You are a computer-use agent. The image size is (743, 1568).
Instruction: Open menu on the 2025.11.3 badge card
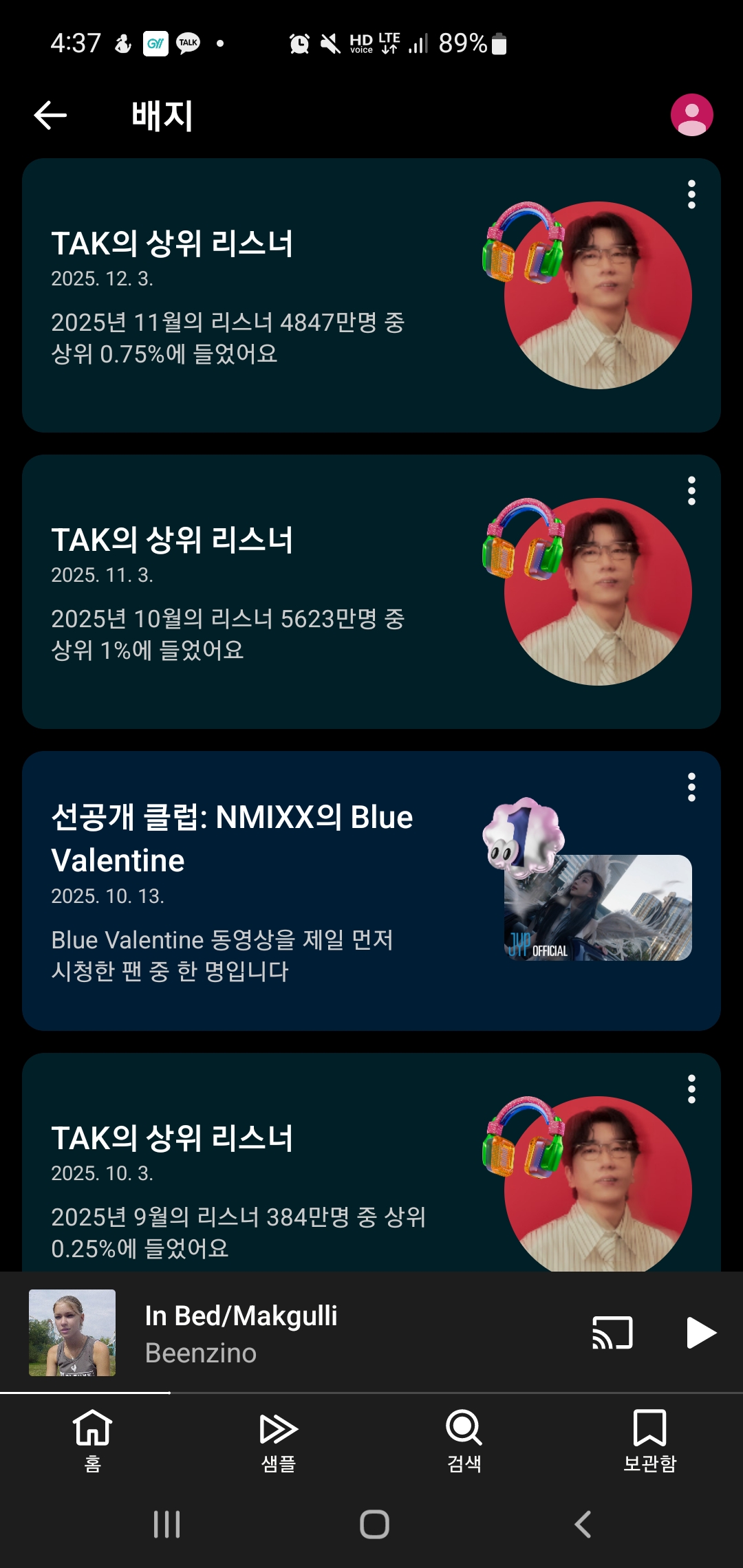tap(691, 490)
